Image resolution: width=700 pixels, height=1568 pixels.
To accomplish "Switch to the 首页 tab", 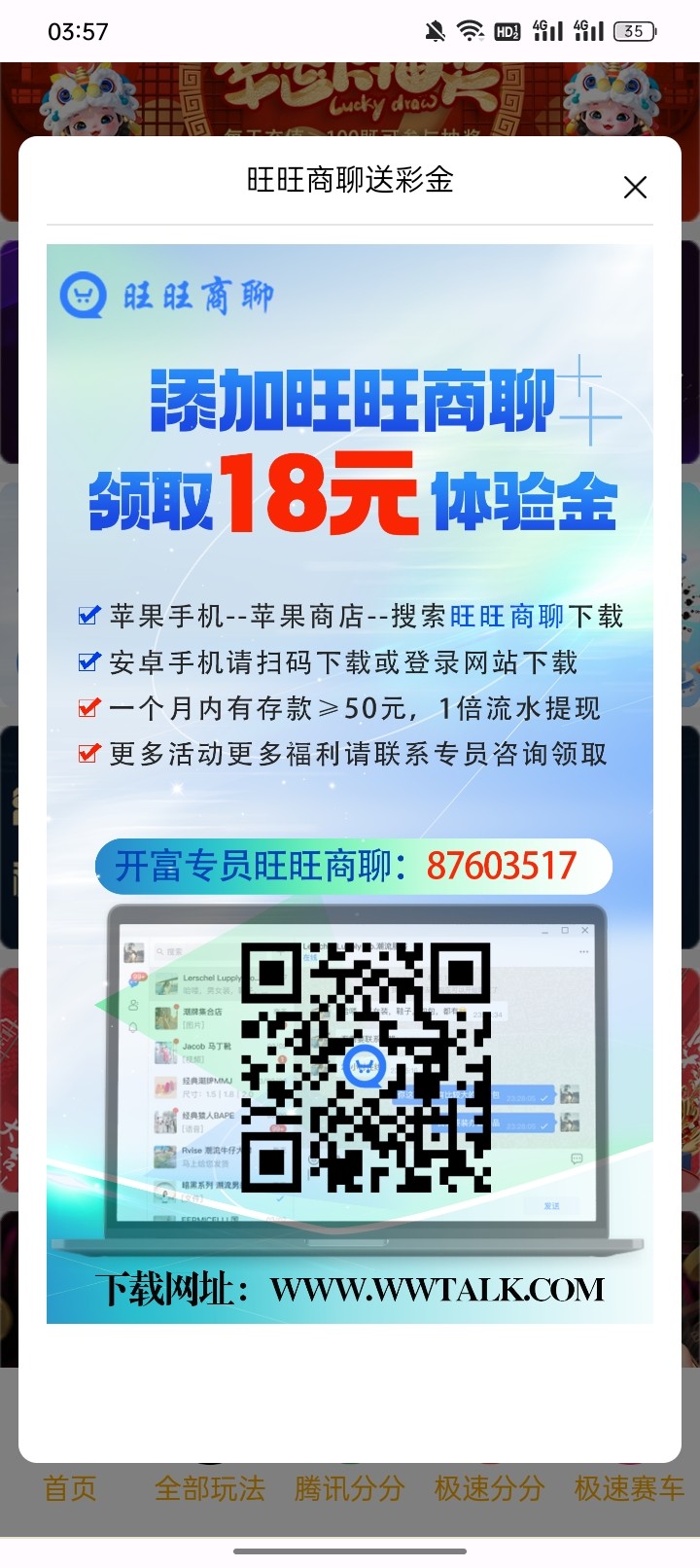I will pos(70,1488).
